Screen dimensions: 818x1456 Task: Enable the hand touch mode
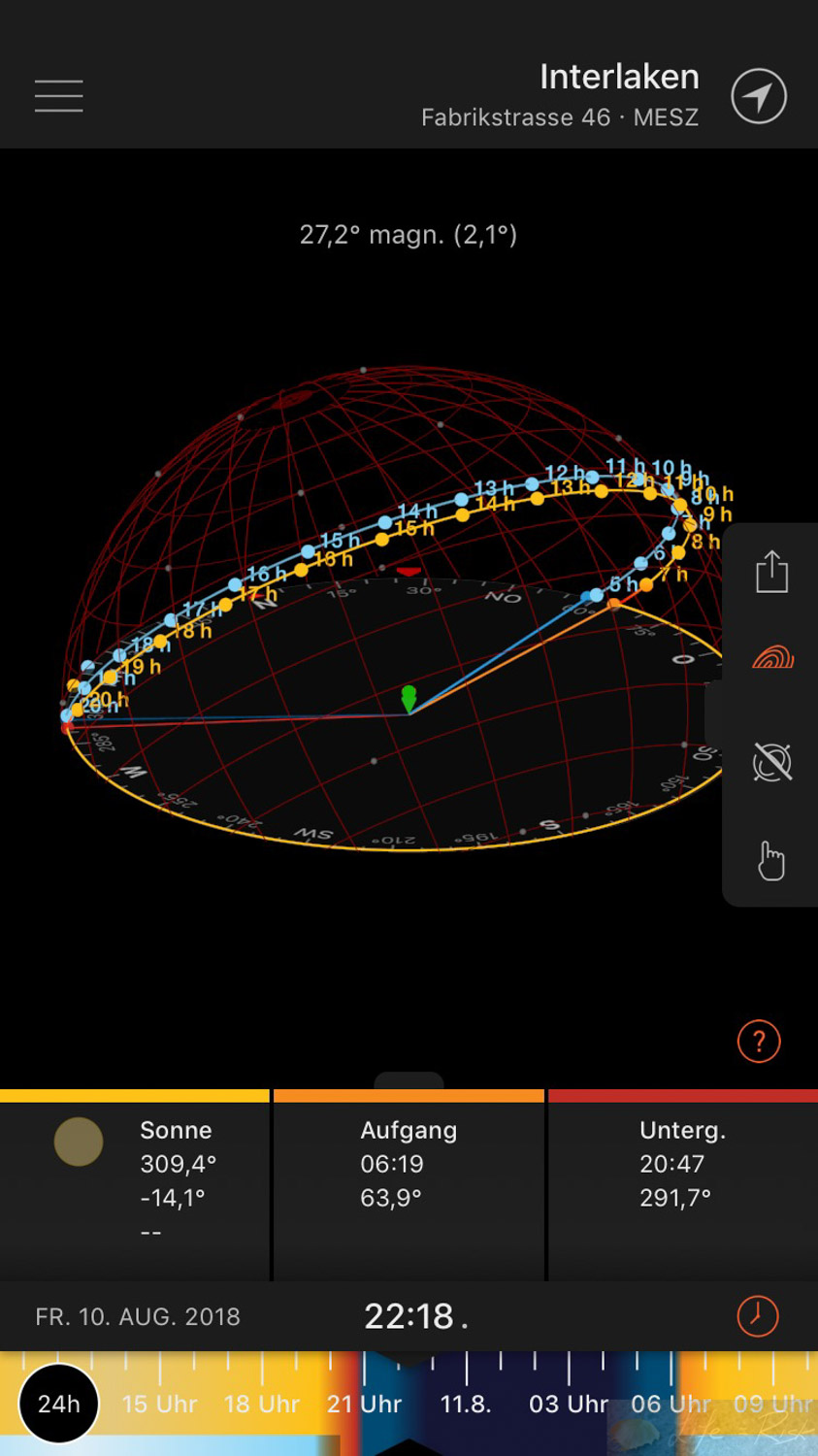click(771, 860)
